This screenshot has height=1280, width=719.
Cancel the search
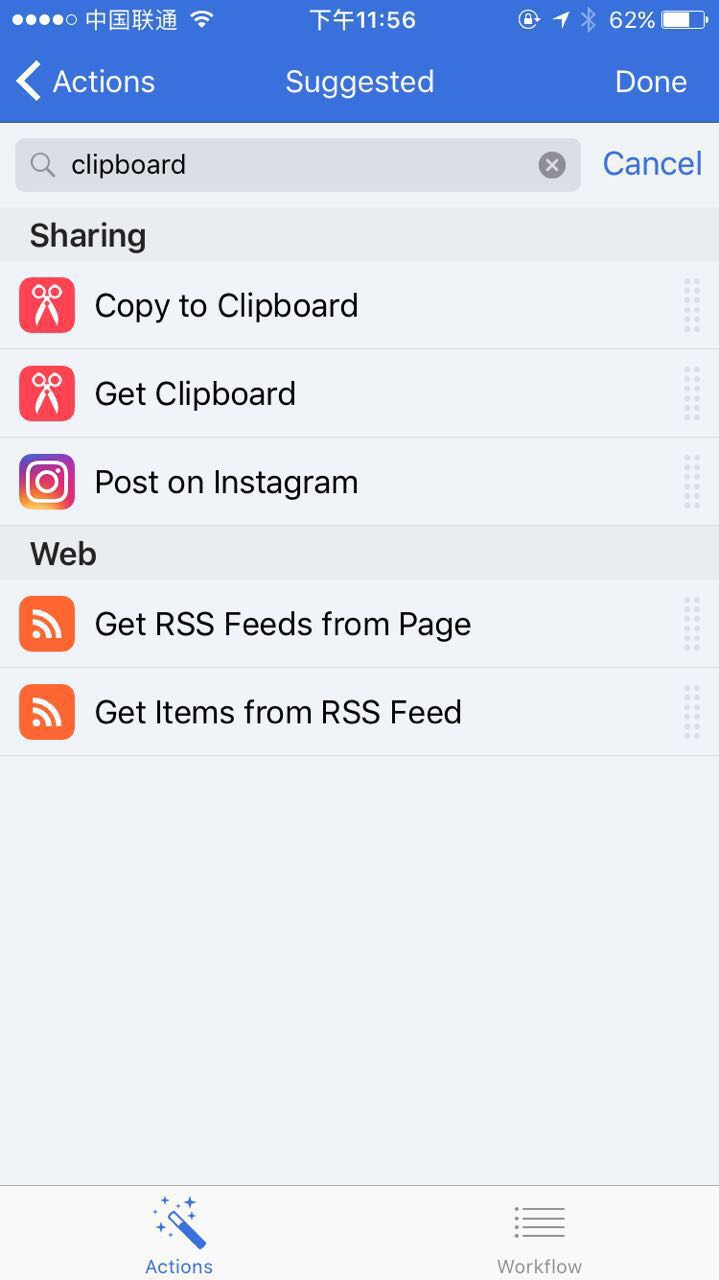coord(652,164)
